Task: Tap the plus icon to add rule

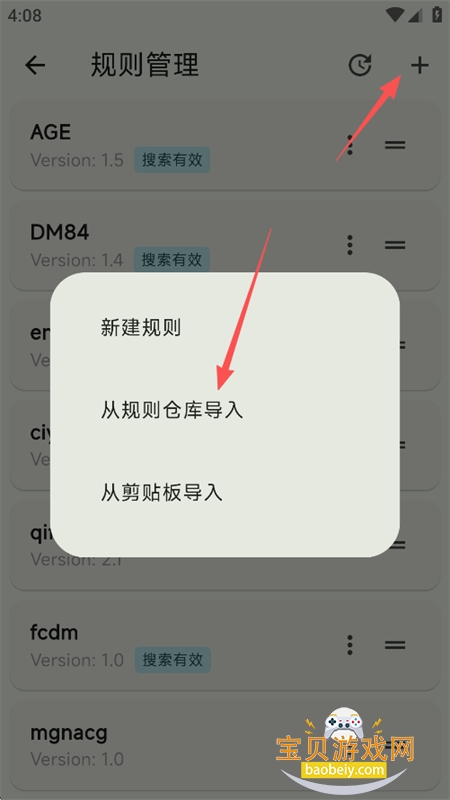Action: [x=419, y=65]
